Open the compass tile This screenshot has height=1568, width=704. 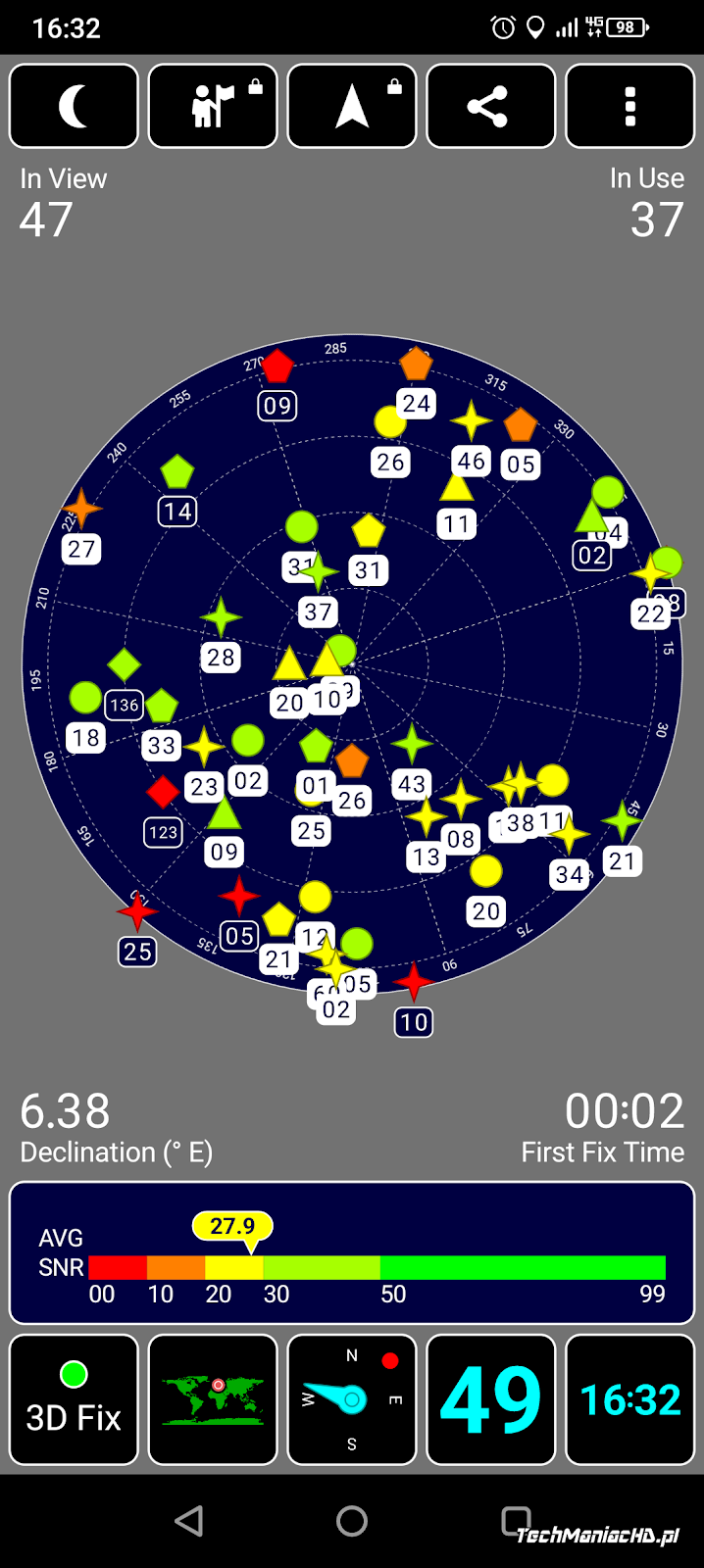(352, 1399)
